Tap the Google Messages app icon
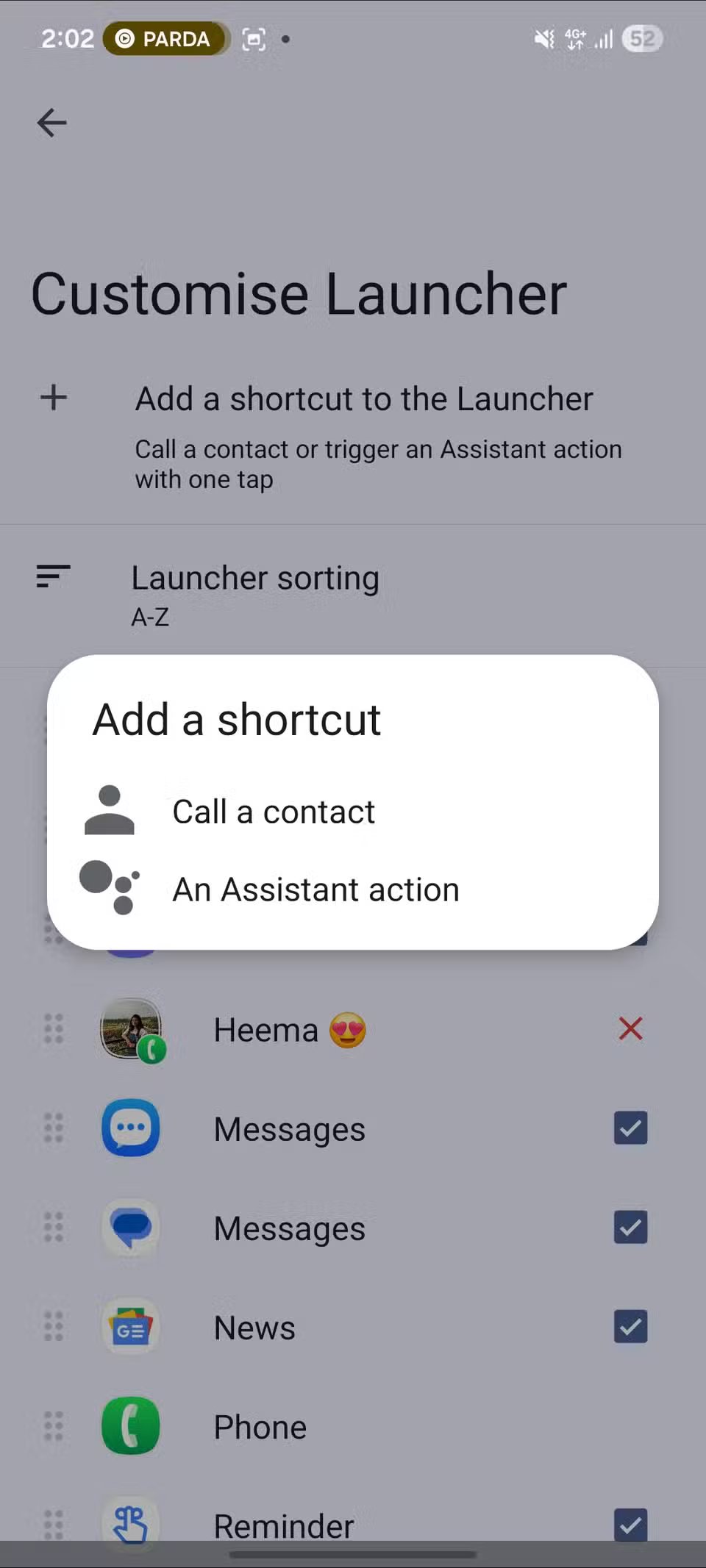 130,1228
